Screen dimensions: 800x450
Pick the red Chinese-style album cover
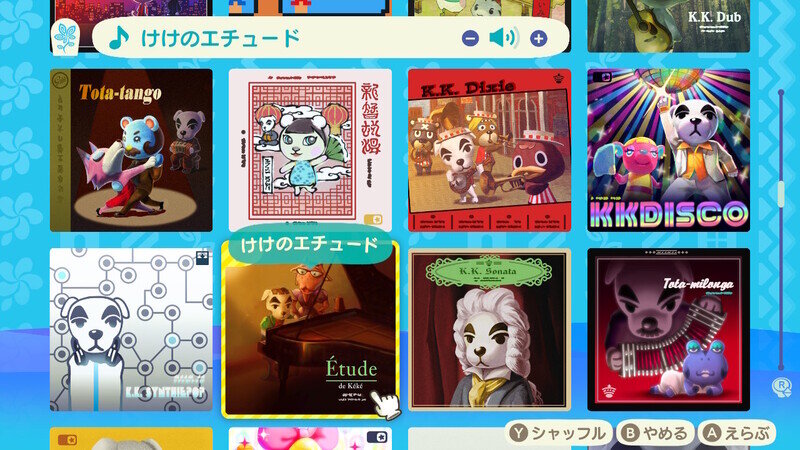pos(310,150)
